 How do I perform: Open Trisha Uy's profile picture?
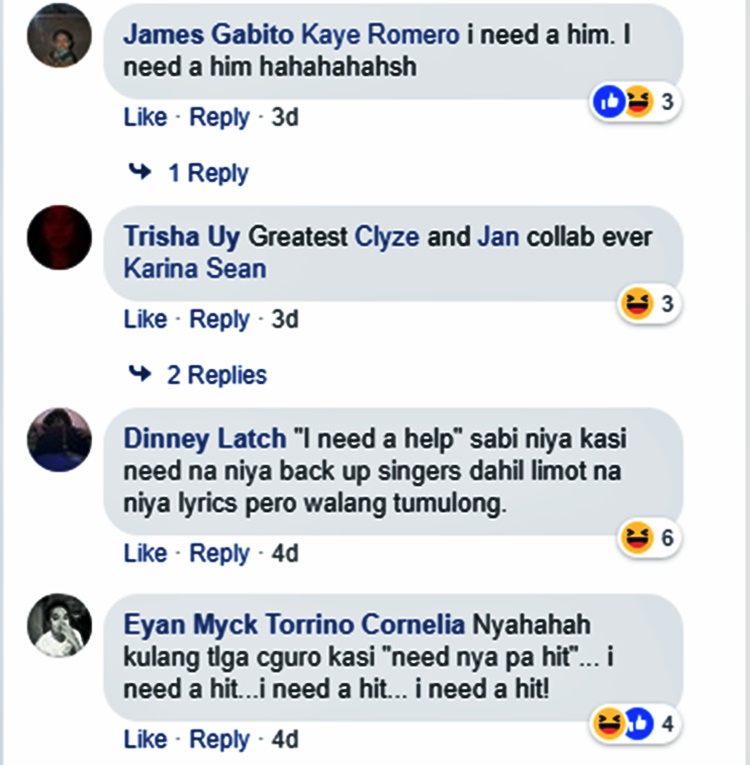(x=59, y=238)
